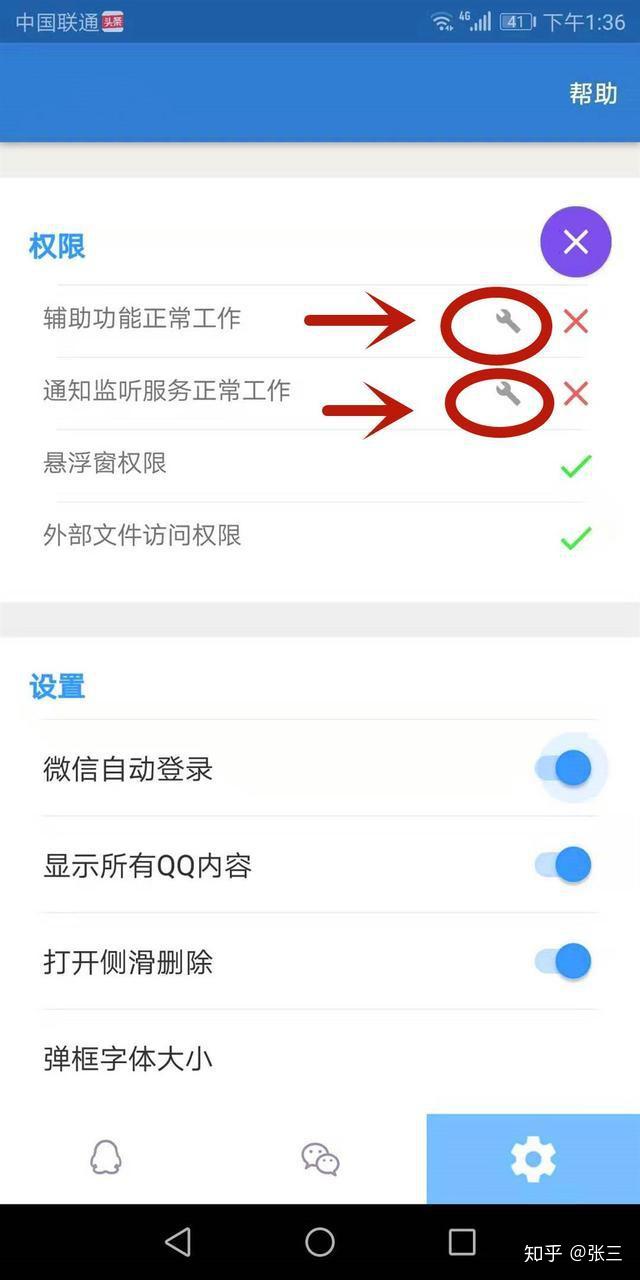Screen dimensions: 640x1280
Task: Open the 帮助 help page
Action: 593,94
